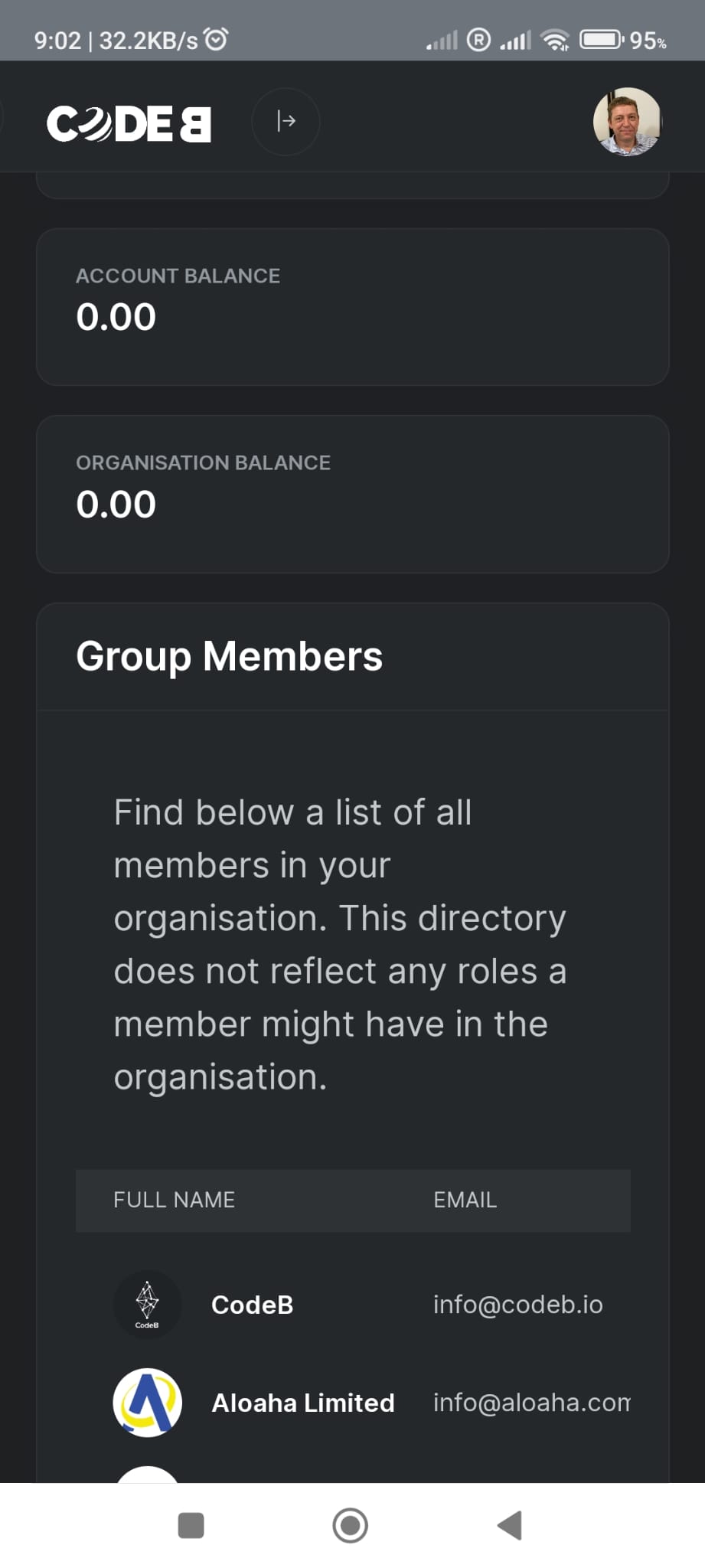Open the Aloaha Limited member row
The height and width of the screenshot is (1568, 705).
tap(353, 1402)
